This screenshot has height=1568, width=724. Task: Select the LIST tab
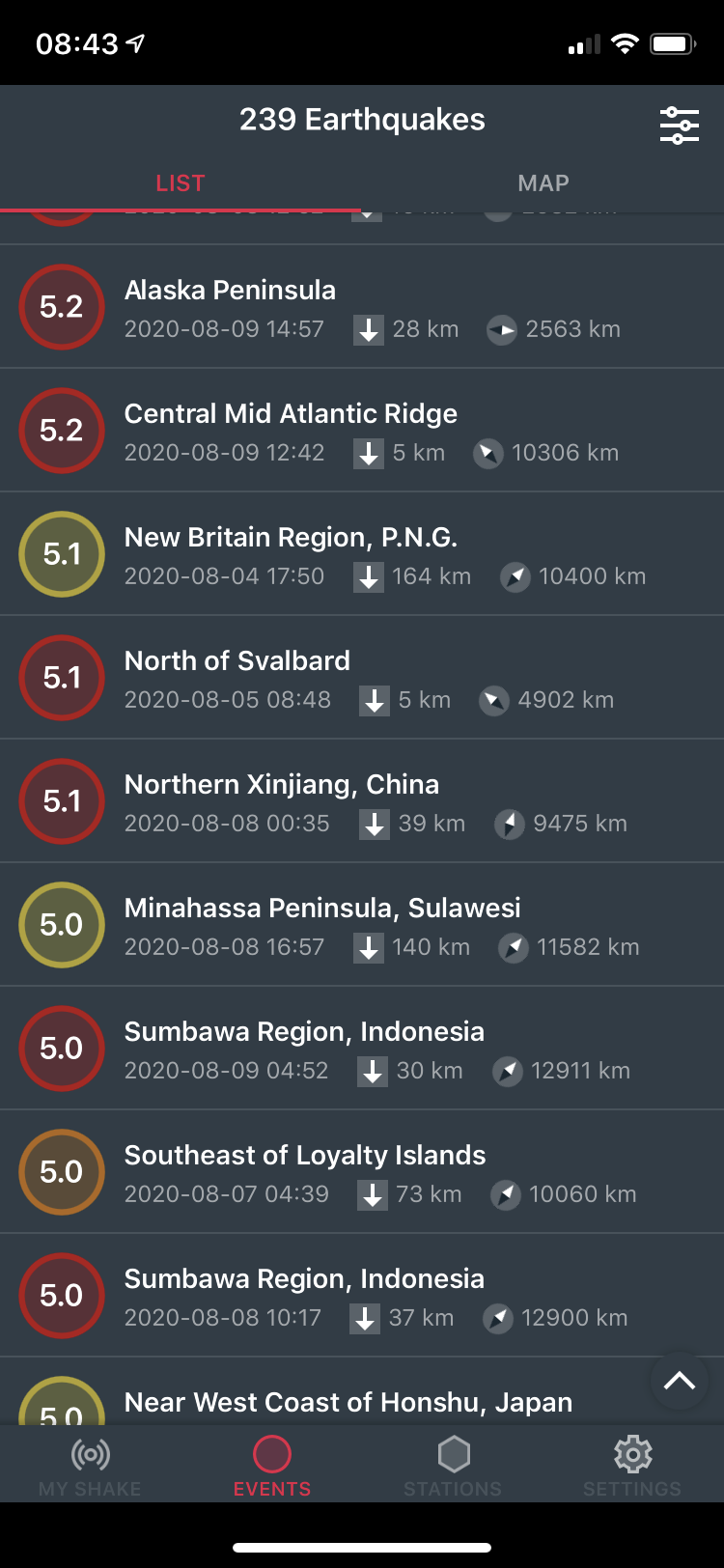[181, 182]
